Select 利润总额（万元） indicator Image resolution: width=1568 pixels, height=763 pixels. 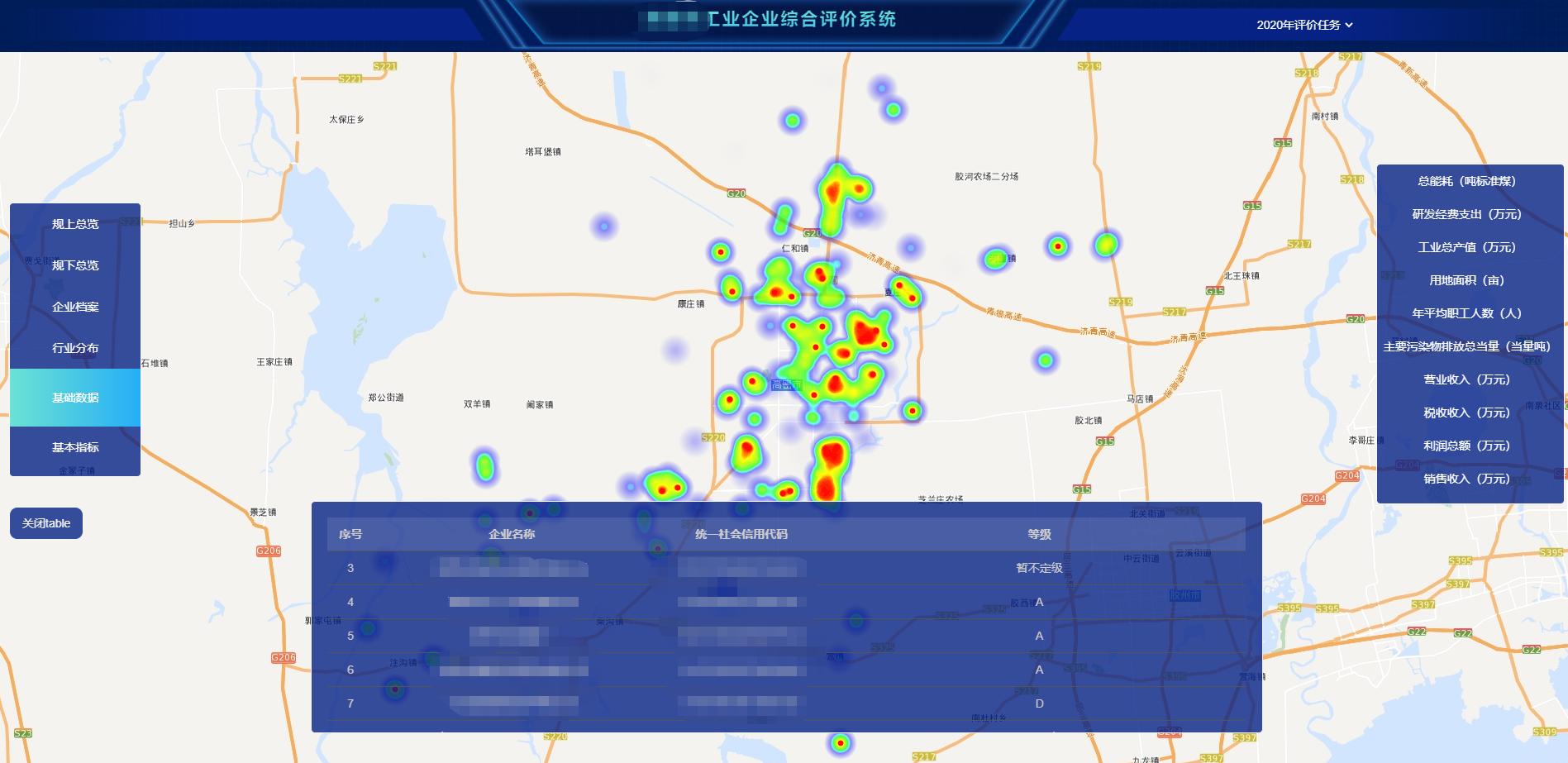[1466, 446]
